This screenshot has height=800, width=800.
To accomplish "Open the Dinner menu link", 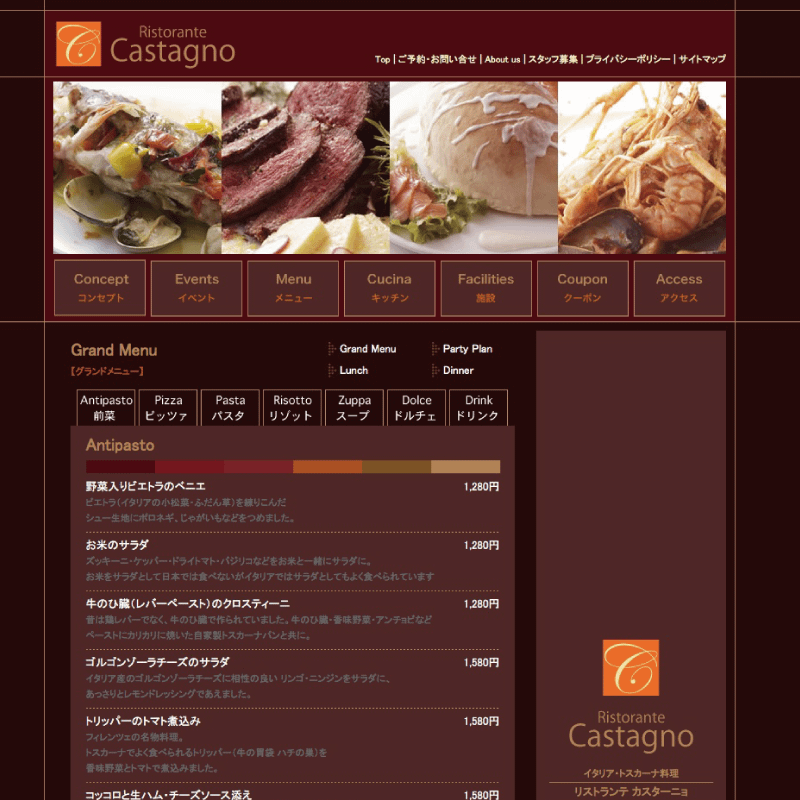I will click(458, 370).
